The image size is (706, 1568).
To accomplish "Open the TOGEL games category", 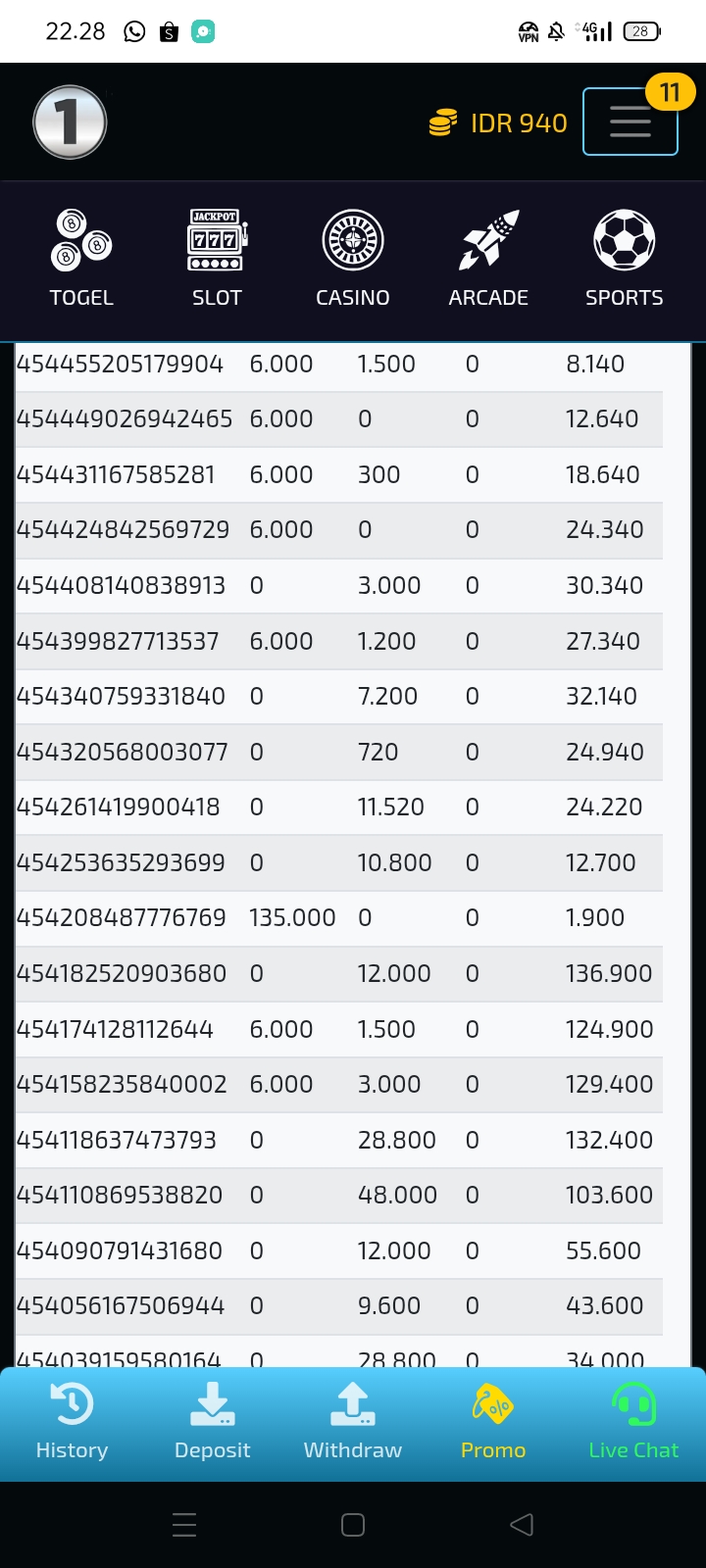I will 81,259.
